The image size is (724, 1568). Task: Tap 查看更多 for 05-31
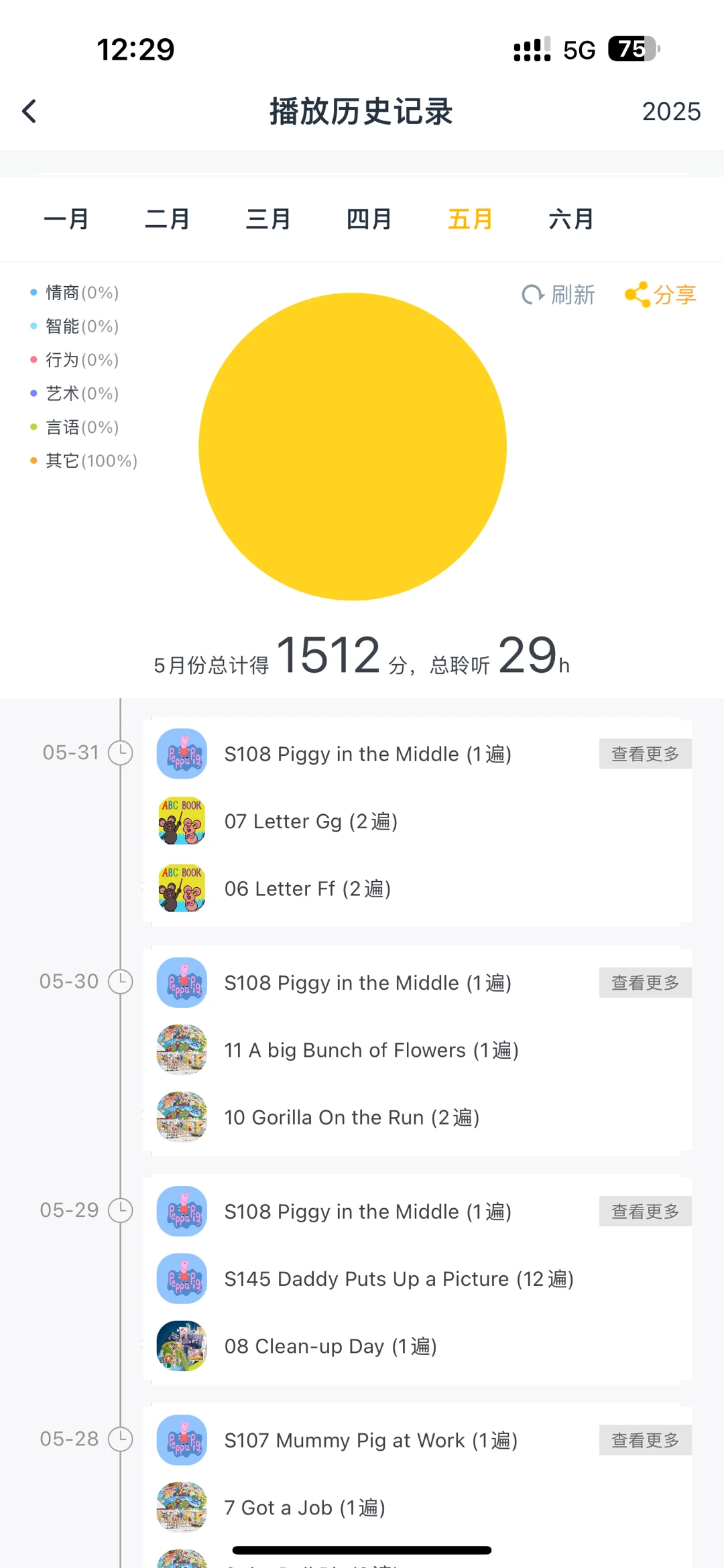(645, 754)
